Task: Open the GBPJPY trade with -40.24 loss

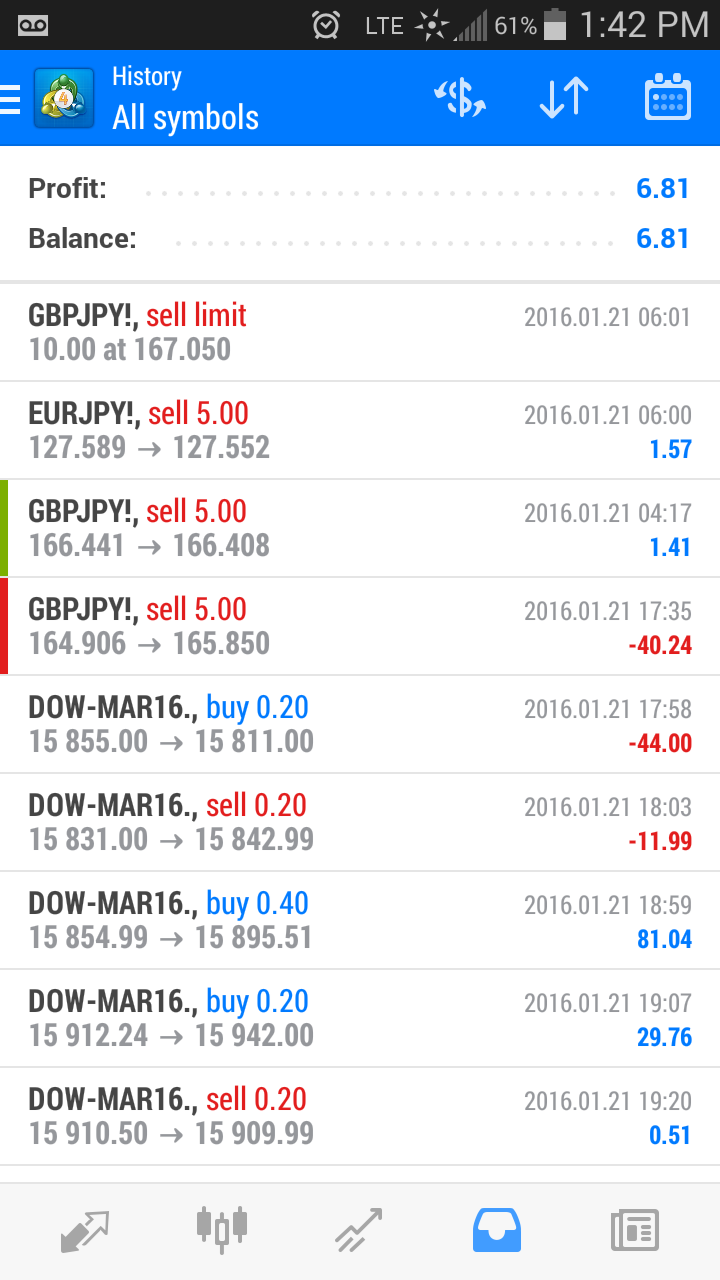Action: 360,627
